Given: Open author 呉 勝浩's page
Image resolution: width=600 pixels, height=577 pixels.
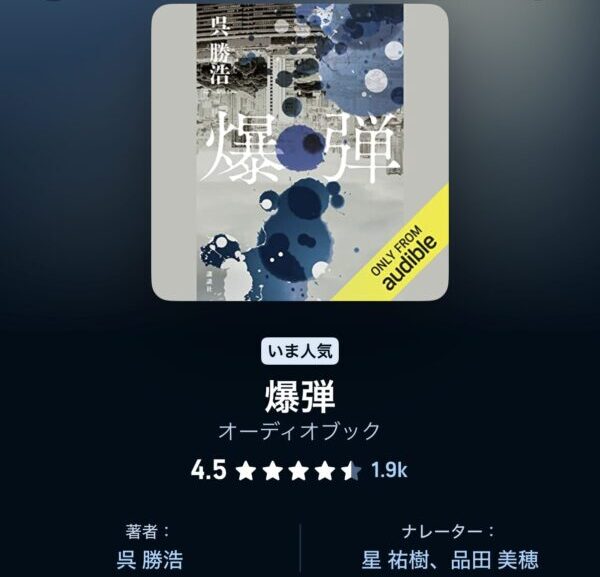Looking at the screenshot, I should tap(149, 559).
